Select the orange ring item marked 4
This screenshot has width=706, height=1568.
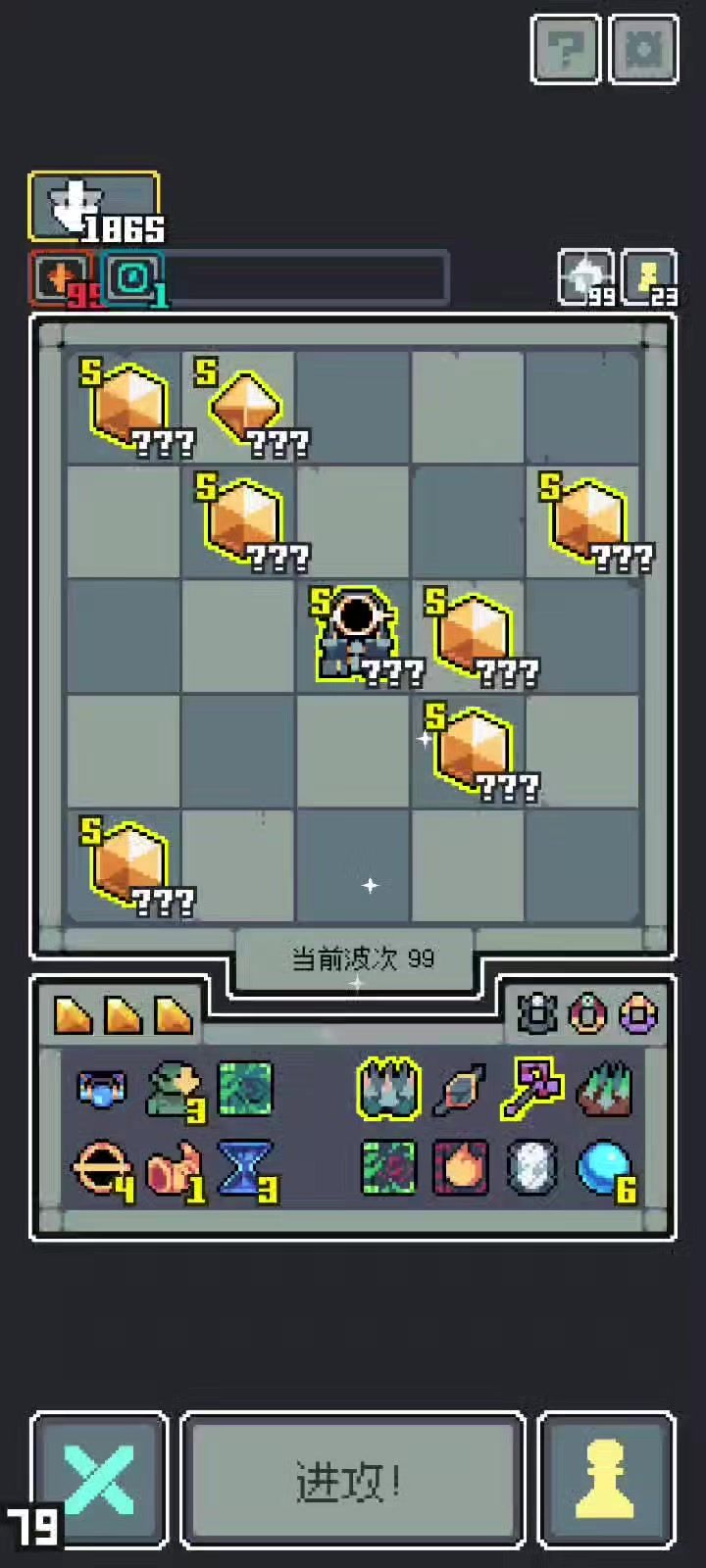pos(102,1168)
